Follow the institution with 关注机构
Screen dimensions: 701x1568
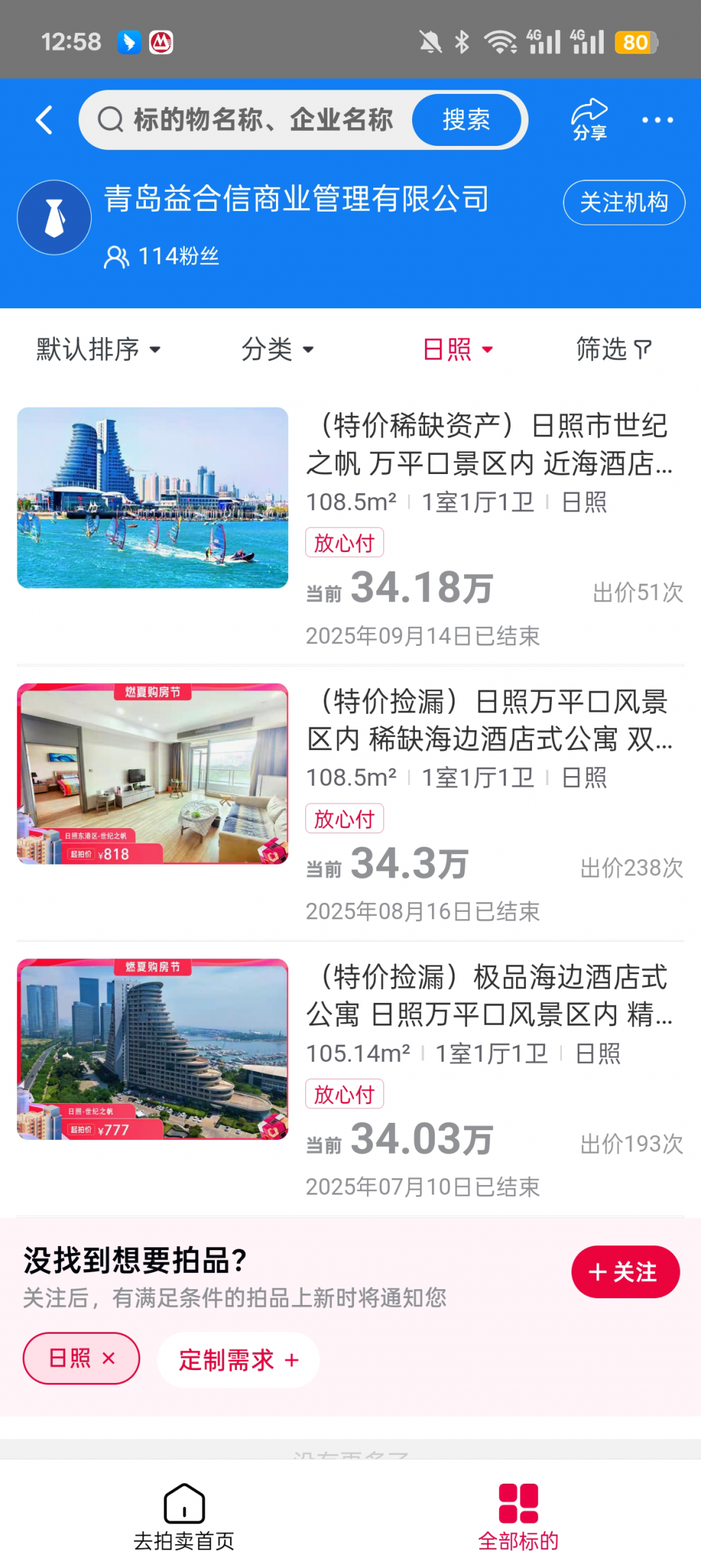point(624,203)
